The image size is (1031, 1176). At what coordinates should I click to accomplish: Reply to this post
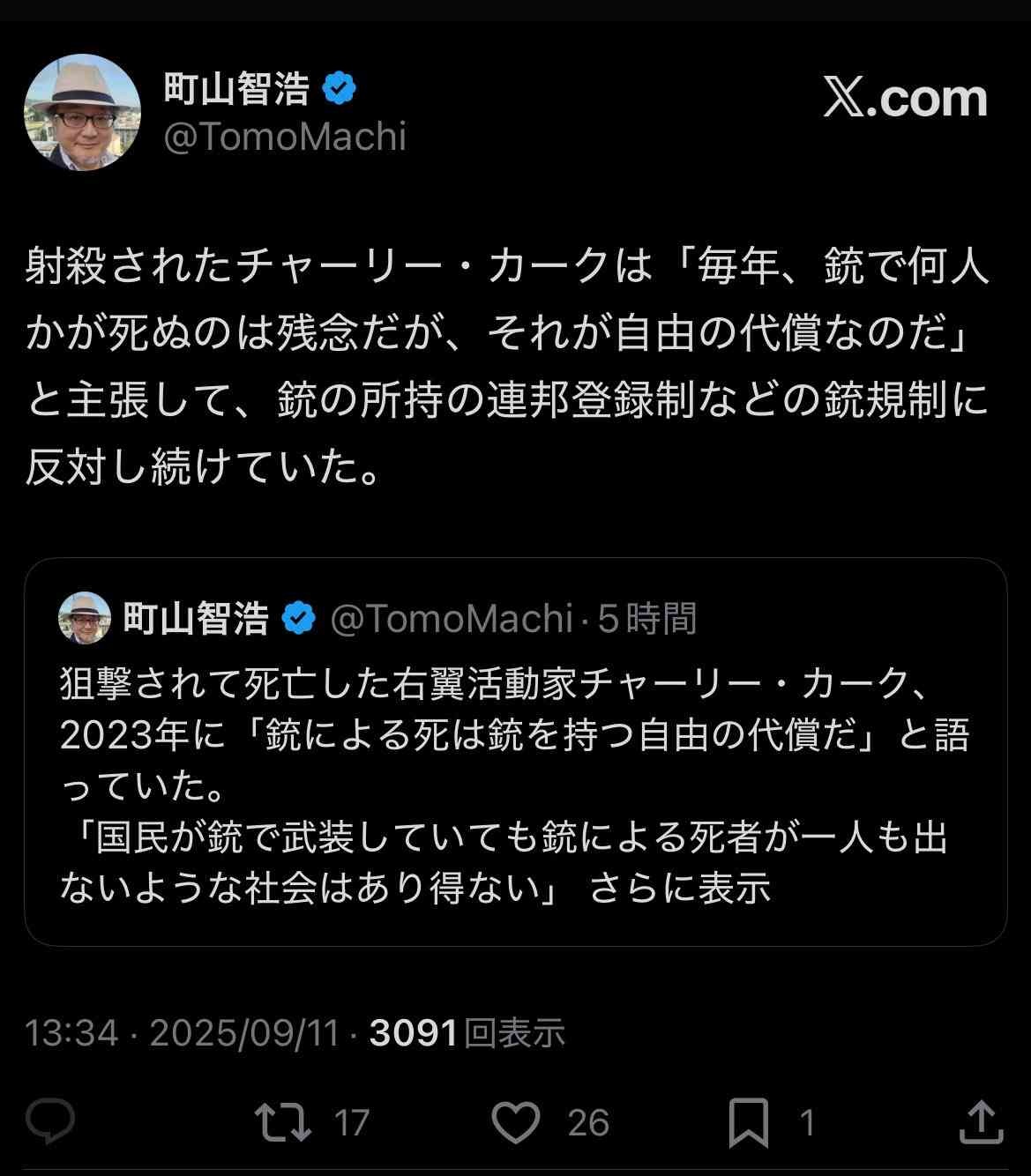(50, 1122)
